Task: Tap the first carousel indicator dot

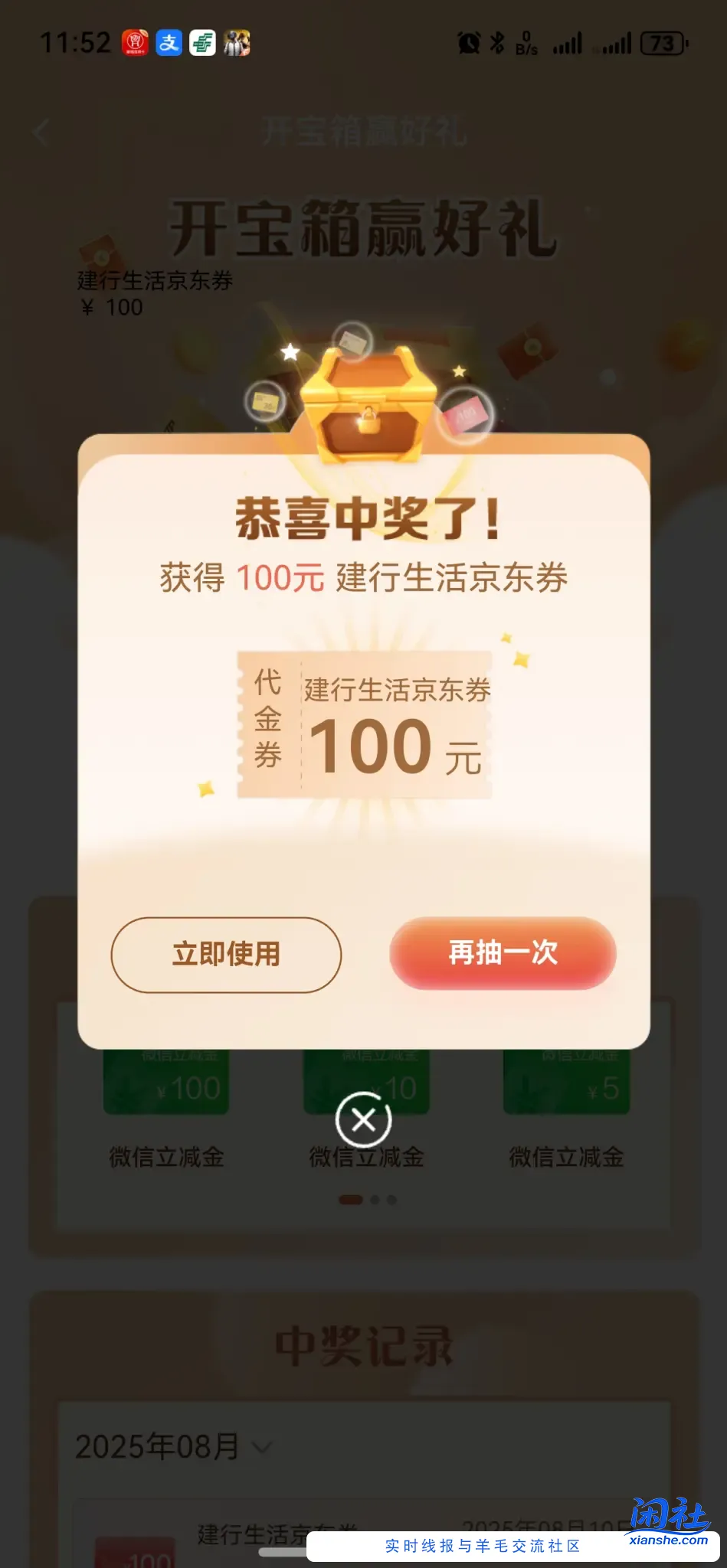Action: [x=350, y=1199]
